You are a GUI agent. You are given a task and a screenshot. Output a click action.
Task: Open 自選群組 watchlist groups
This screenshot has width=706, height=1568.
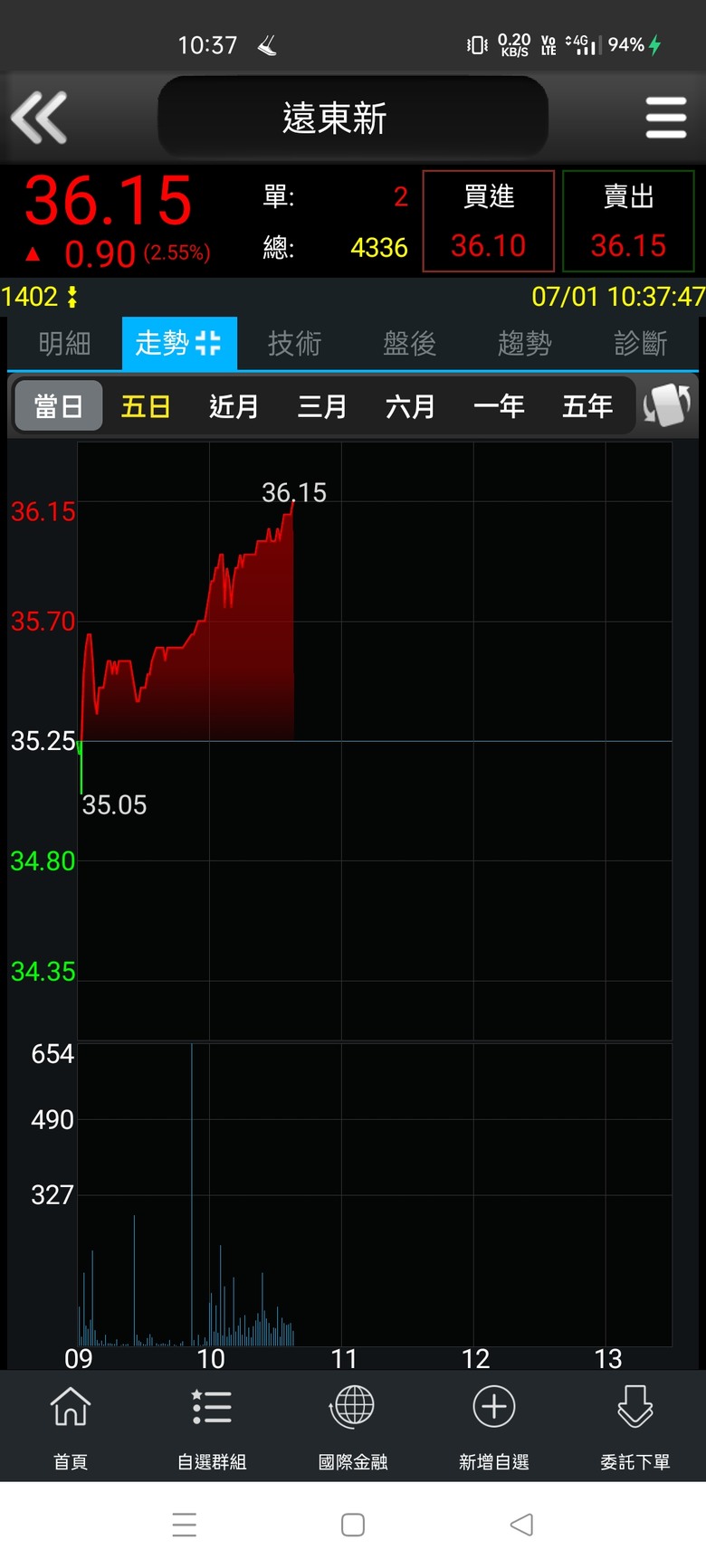[212, 1426]
